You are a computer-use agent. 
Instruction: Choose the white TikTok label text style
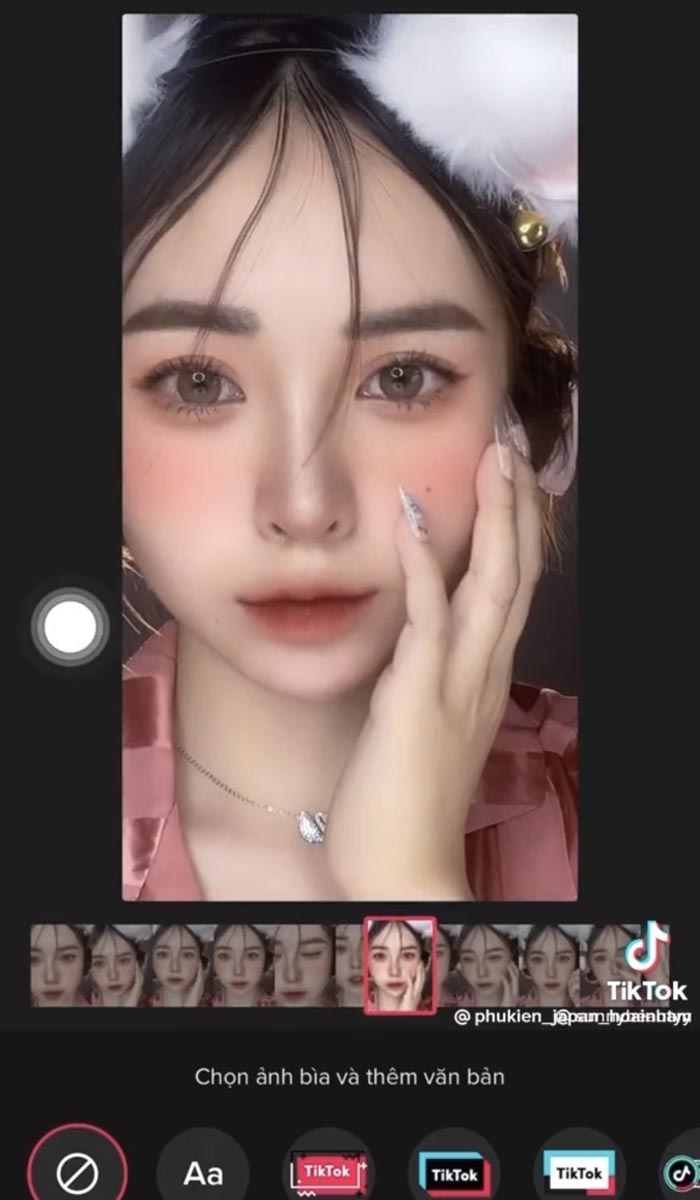581,1172
